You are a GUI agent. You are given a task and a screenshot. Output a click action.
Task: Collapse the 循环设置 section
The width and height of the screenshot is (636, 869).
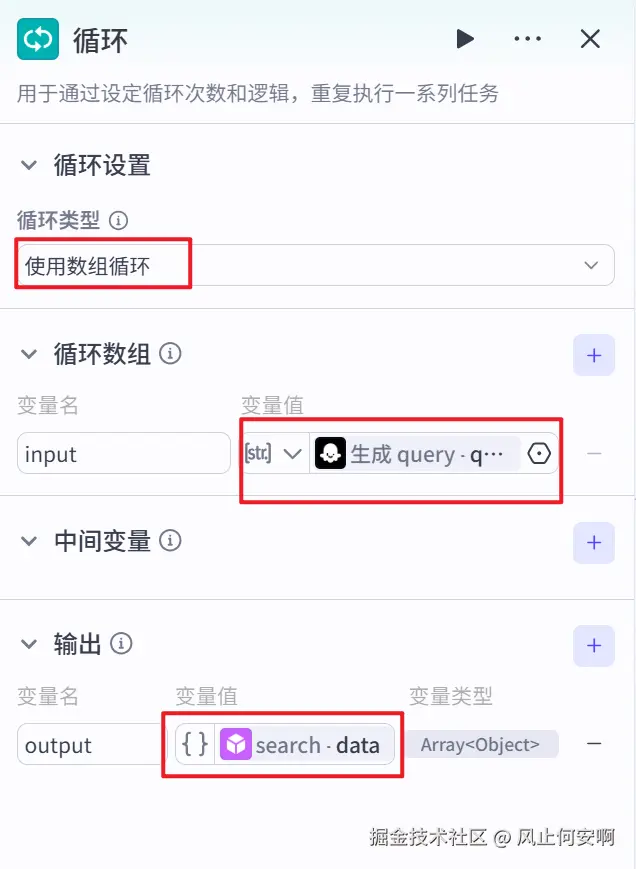(29, 165)
